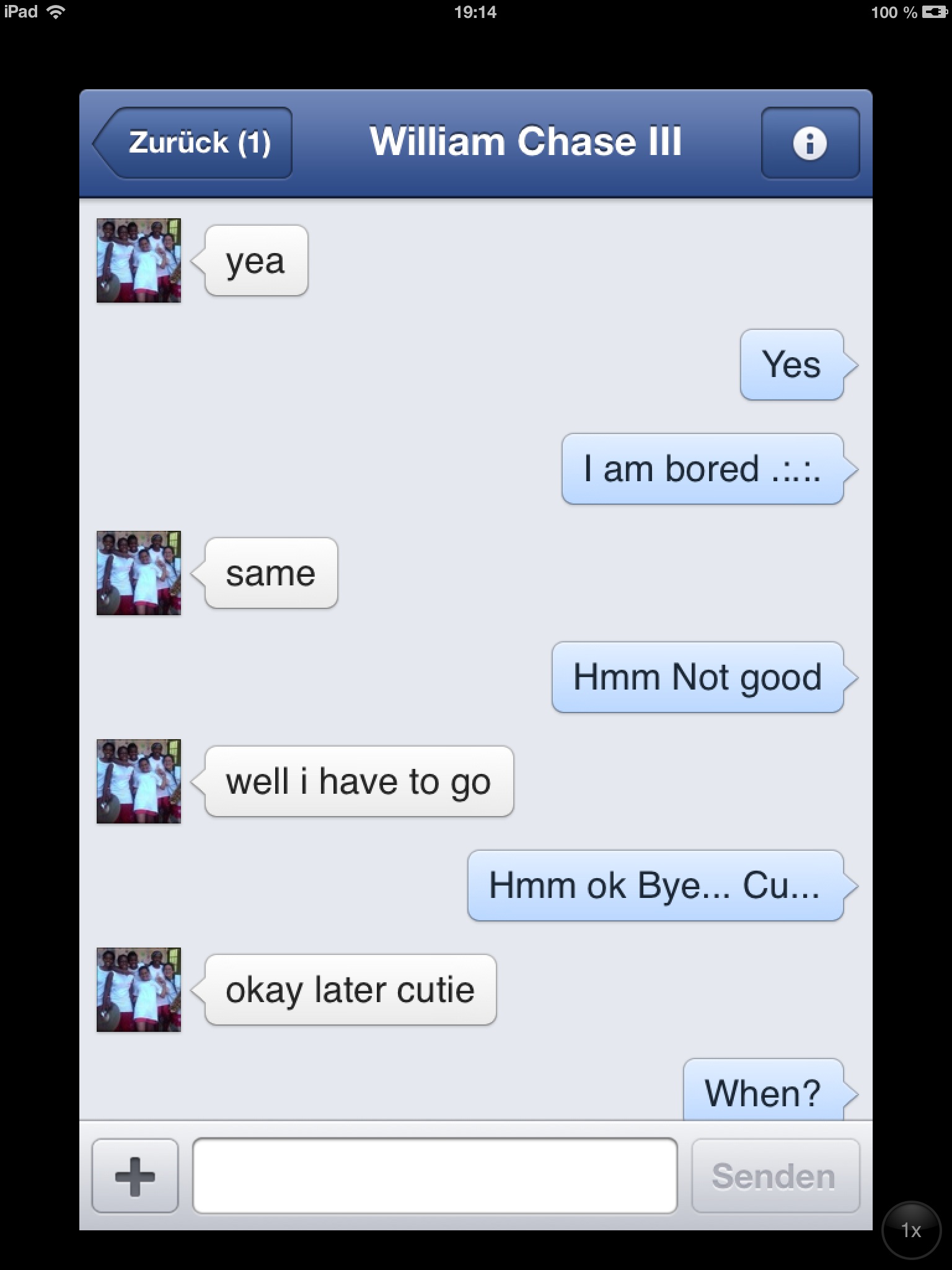This screenshot has height=1270, width=952.
Task: Focus the message text field
Action: 434,1176
